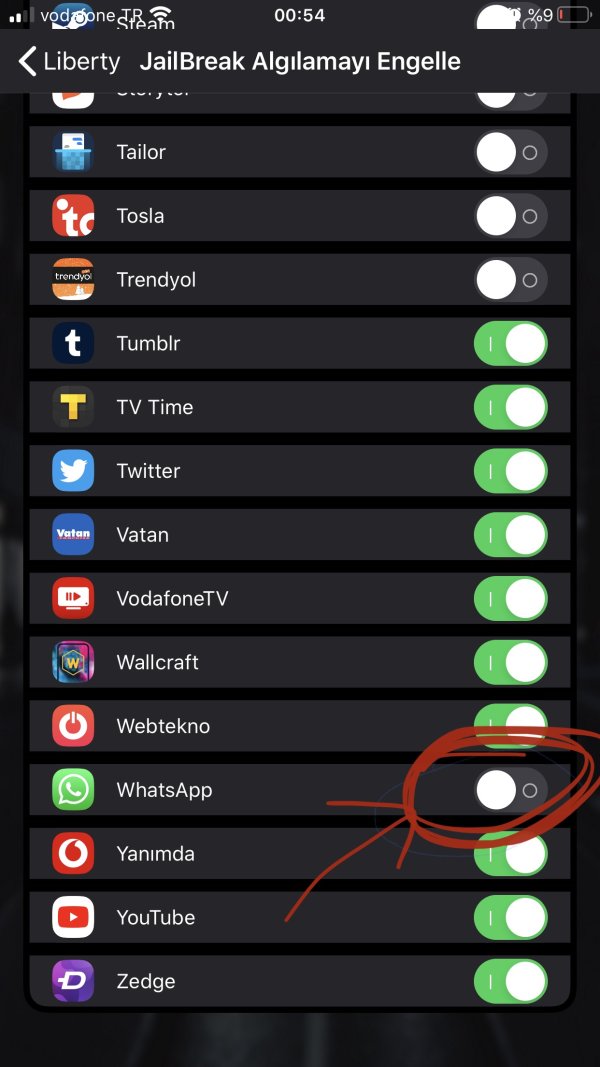
Task: Disable the Vatan switch
Action: (x=510, y=535)
